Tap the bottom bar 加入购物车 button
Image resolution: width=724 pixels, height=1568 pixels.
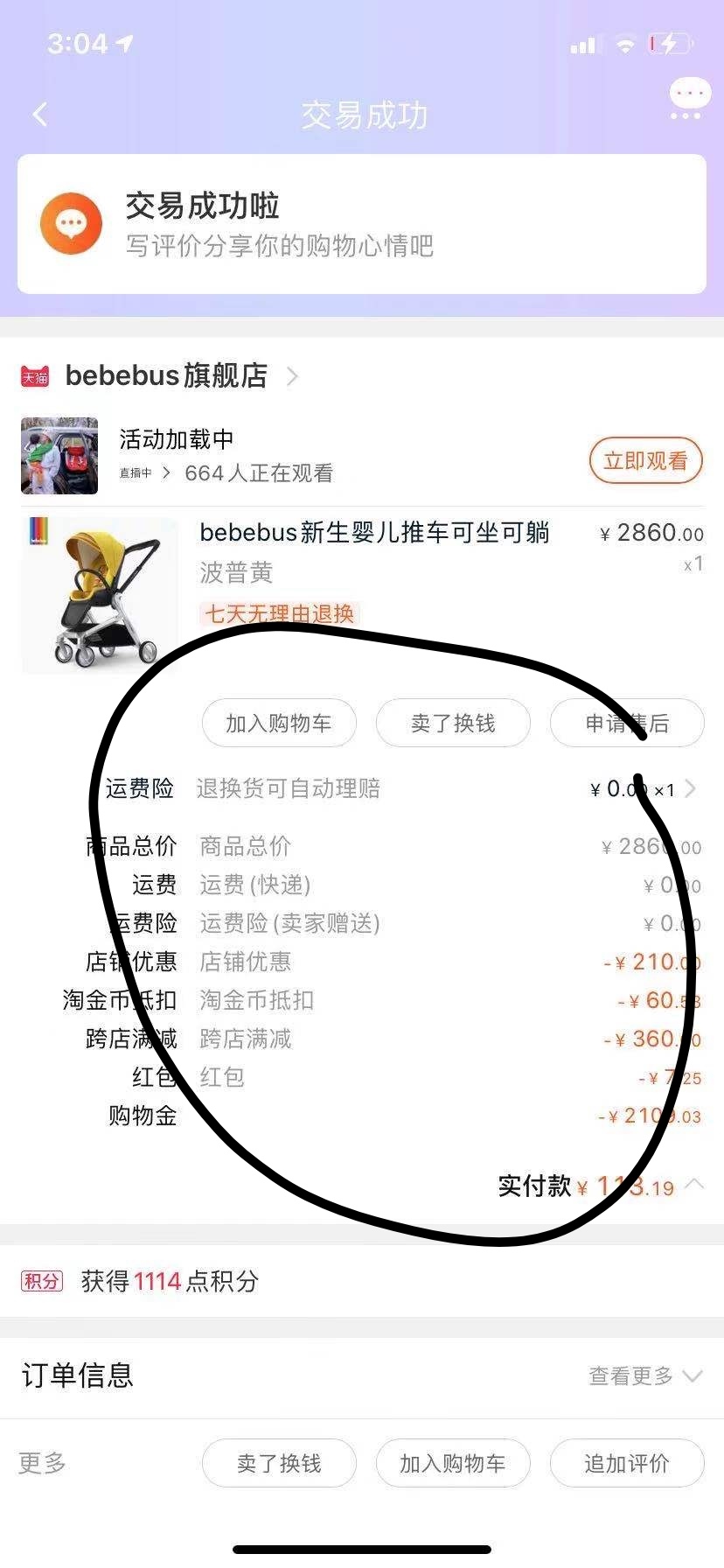[x=453, y=1463]
